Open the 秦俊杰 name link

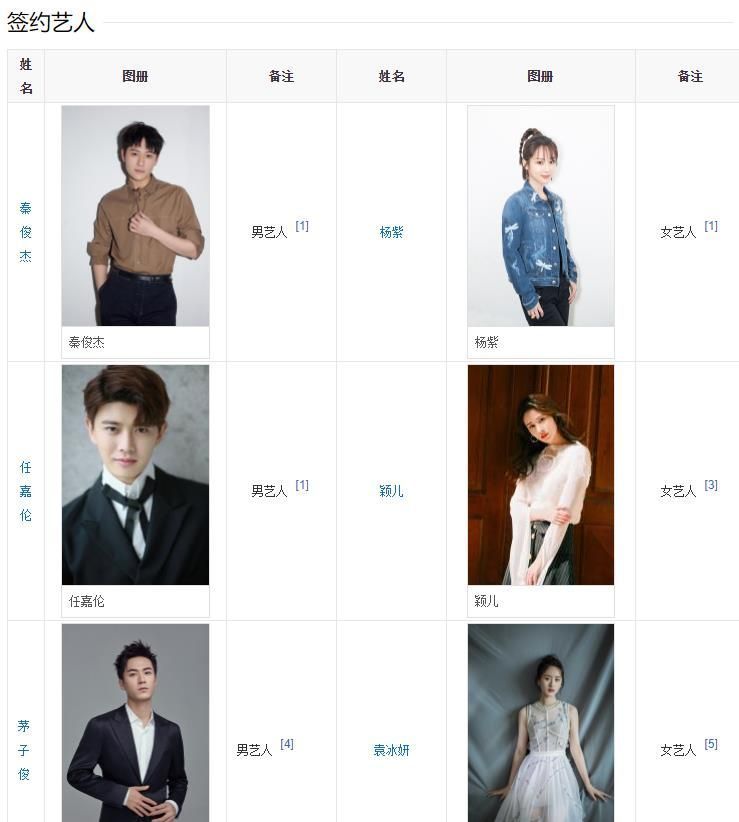tap(25, 232)
